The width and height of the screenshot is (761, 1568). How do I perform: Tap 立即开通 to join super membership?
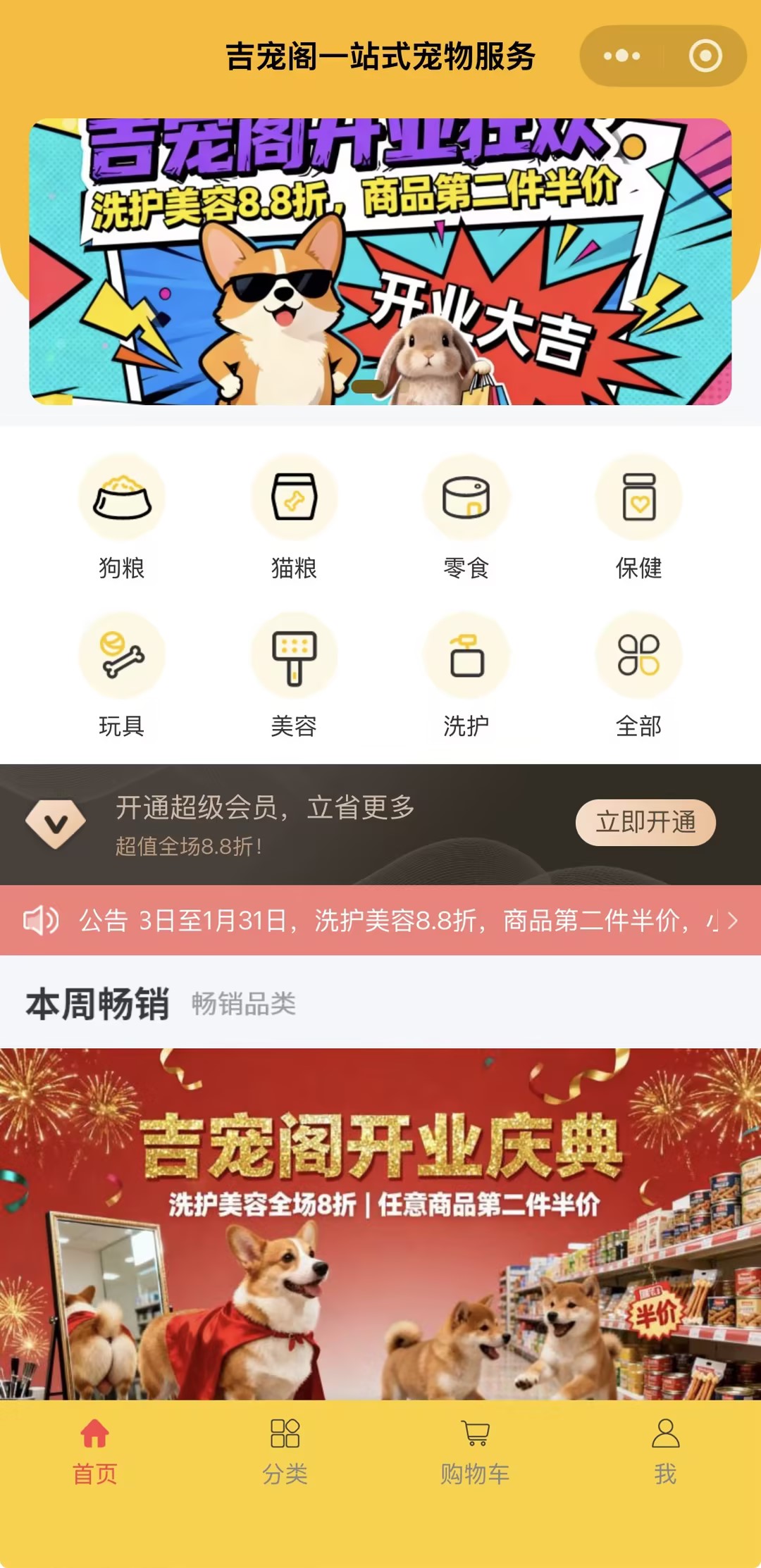coord(645,822)
